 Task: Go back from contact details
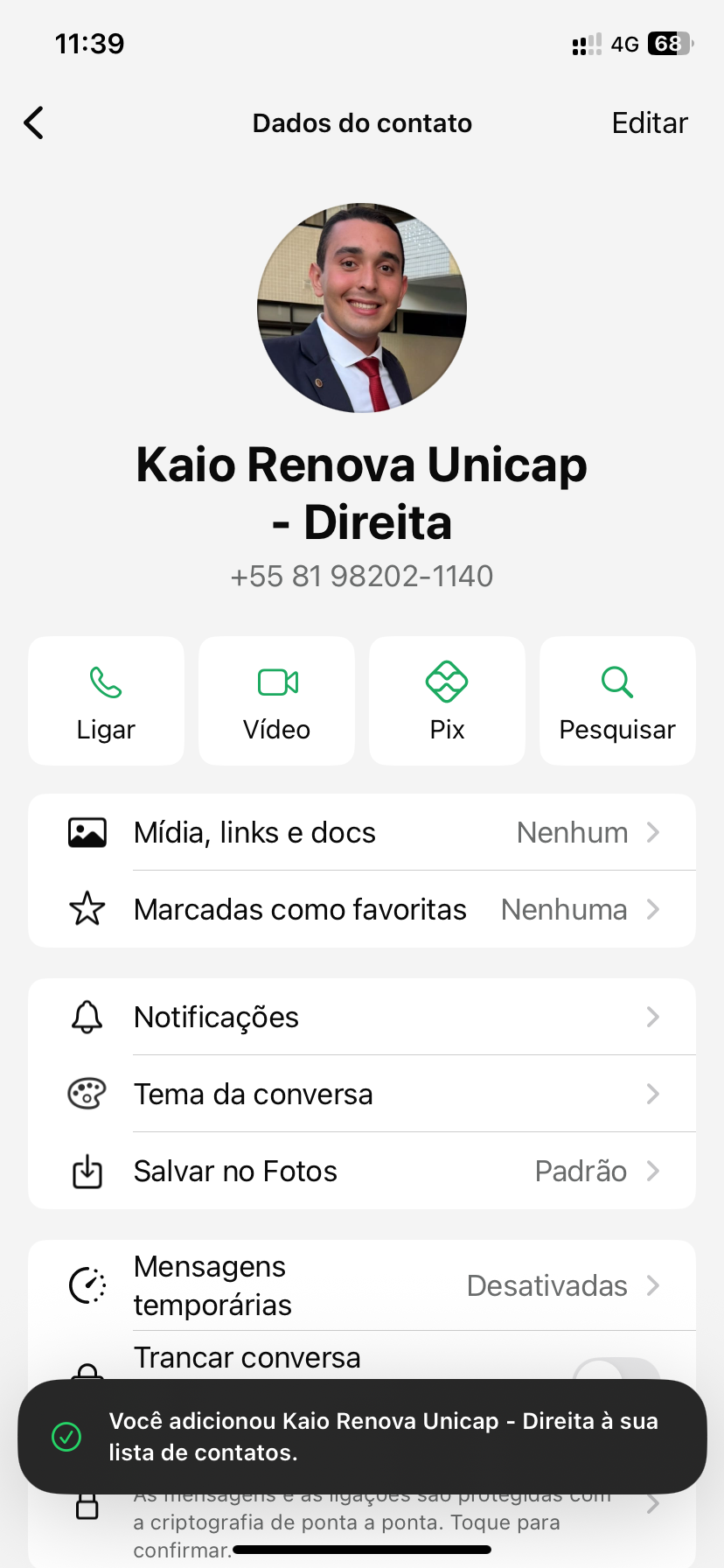[34, 123]
